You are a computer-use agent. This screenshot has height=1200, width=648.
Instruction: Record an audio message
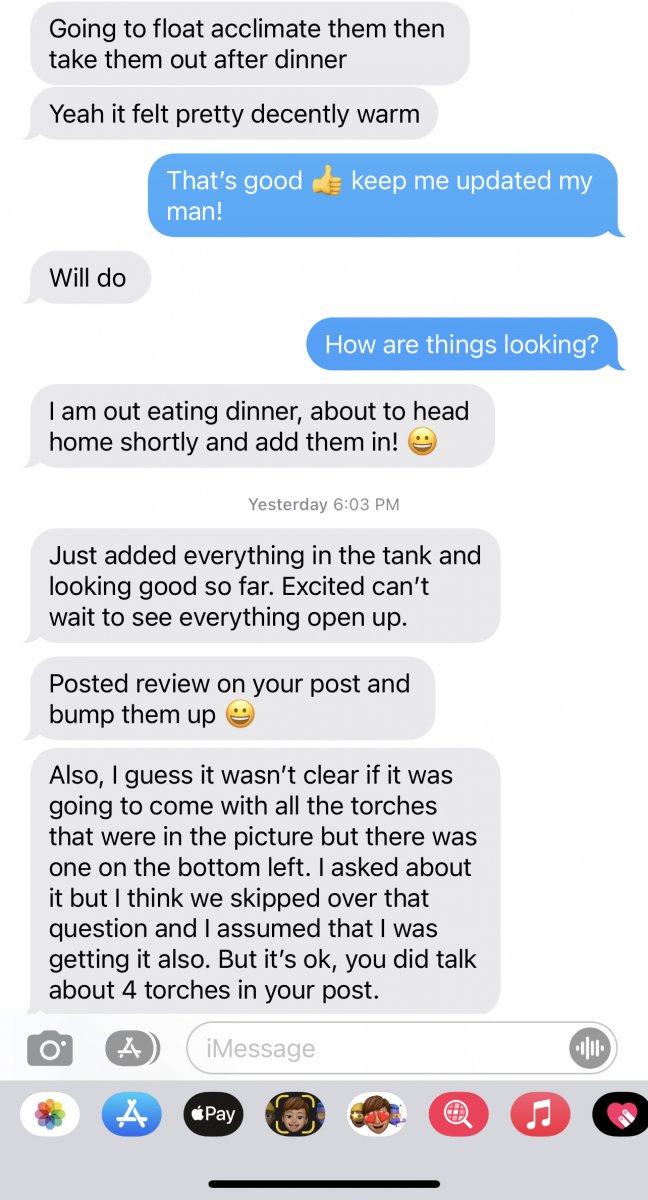coord(589,1048)
